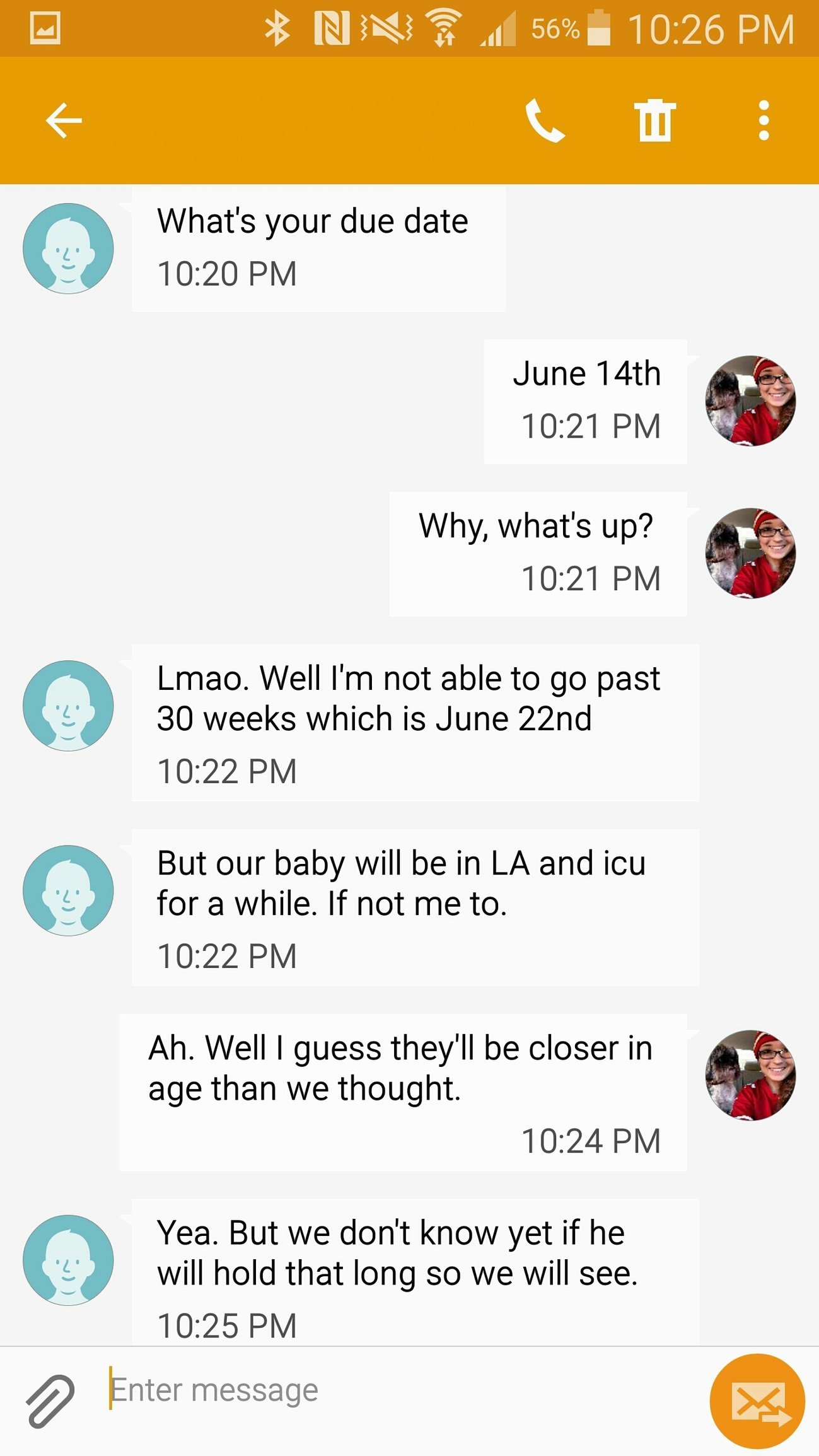Delete messages using the trash icon
This screenshot has width=819, height=1456.
[654, 120]
